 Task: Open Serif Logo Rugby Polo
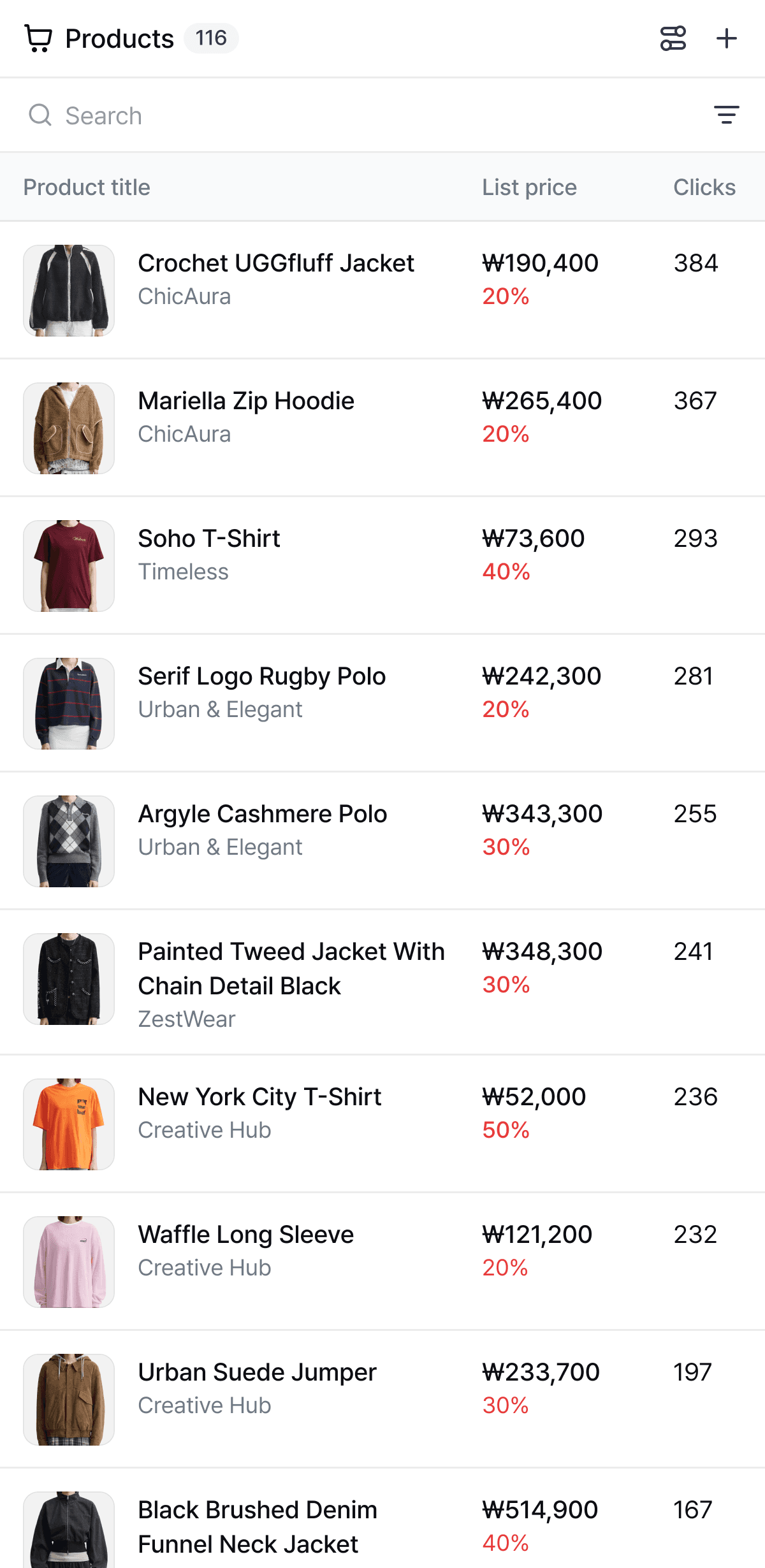coord(262,676)
